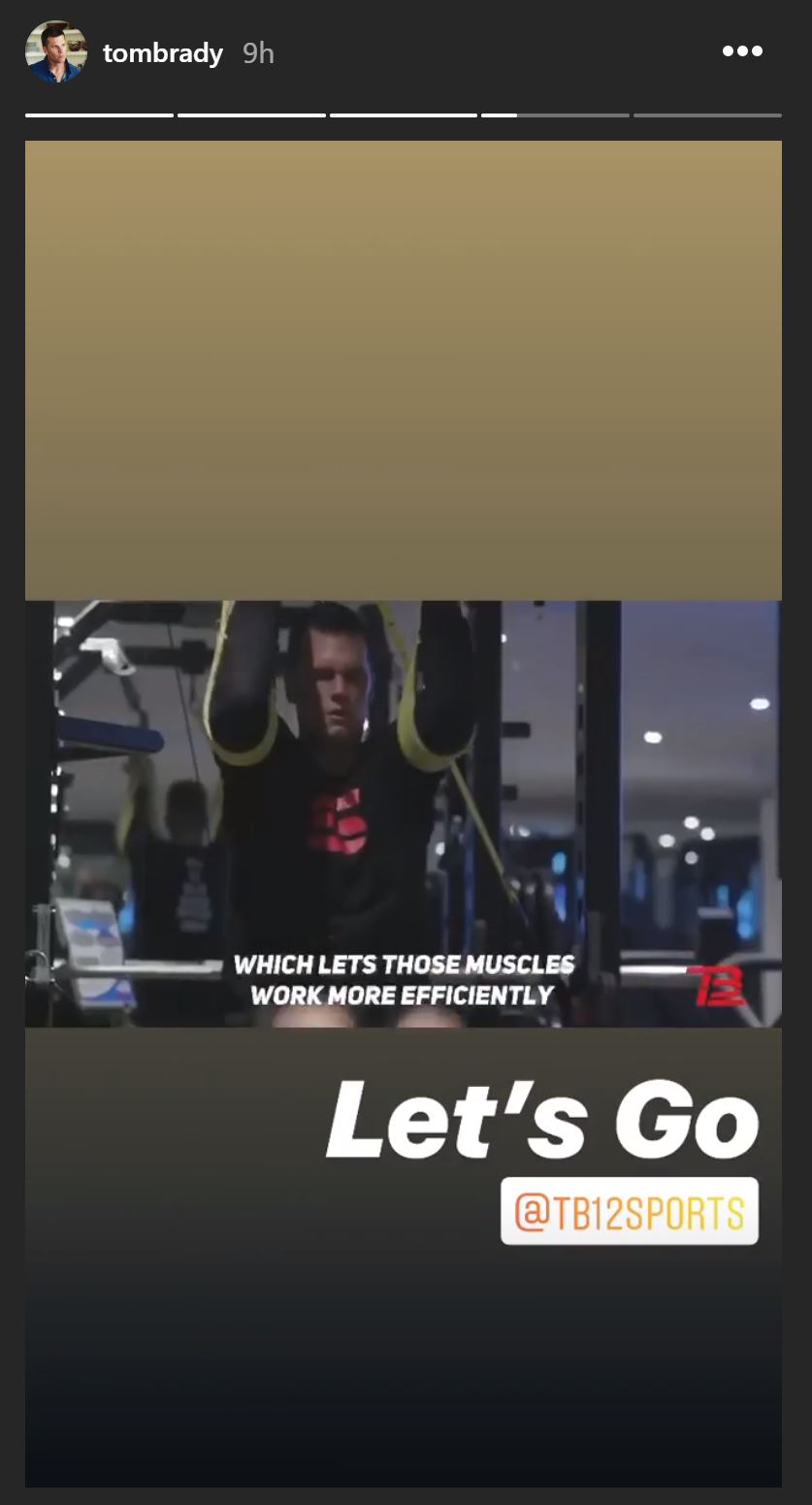
Task: Tap the @TB12SPORTS mention sticker
Action: pos(629,1211)
